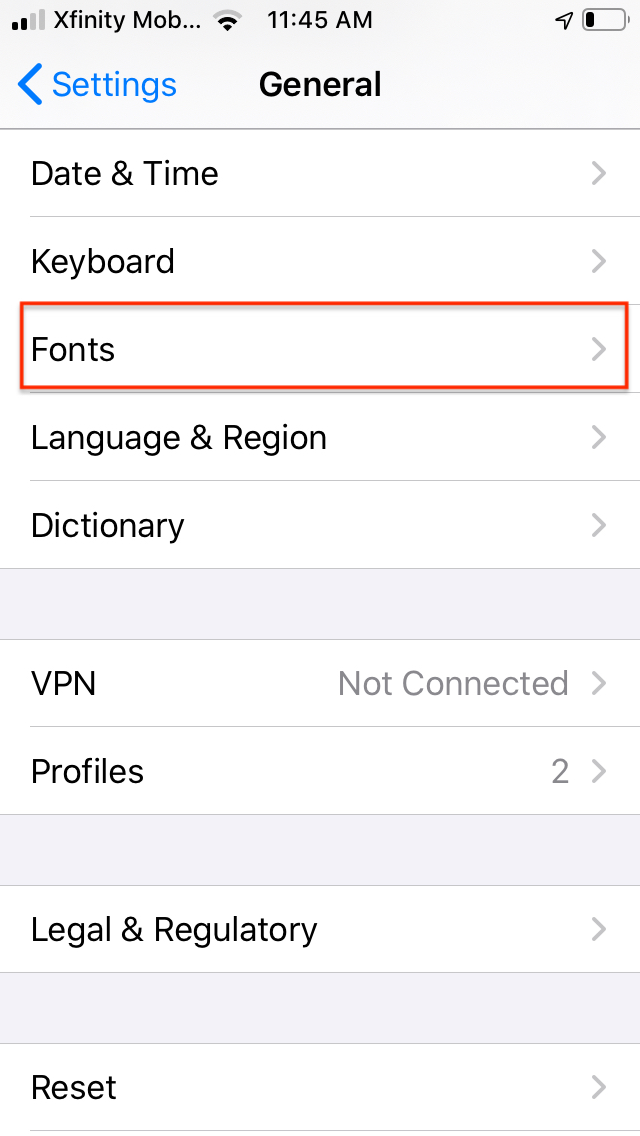Open the Dictionary row
640x1136 pixels.
pyautogui.click(x=320, y=525)
